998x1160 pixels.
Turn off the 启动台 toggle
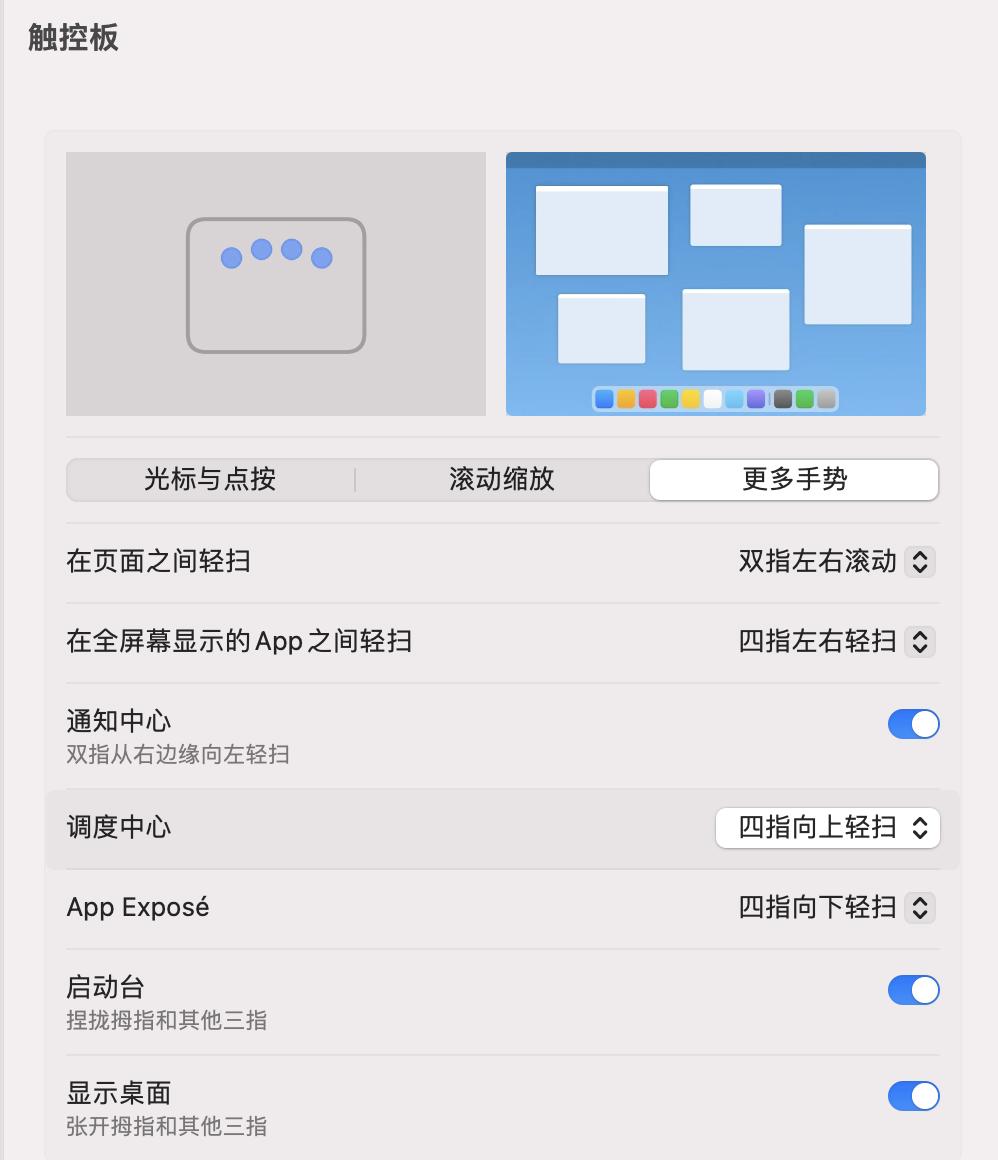(913, 990)
